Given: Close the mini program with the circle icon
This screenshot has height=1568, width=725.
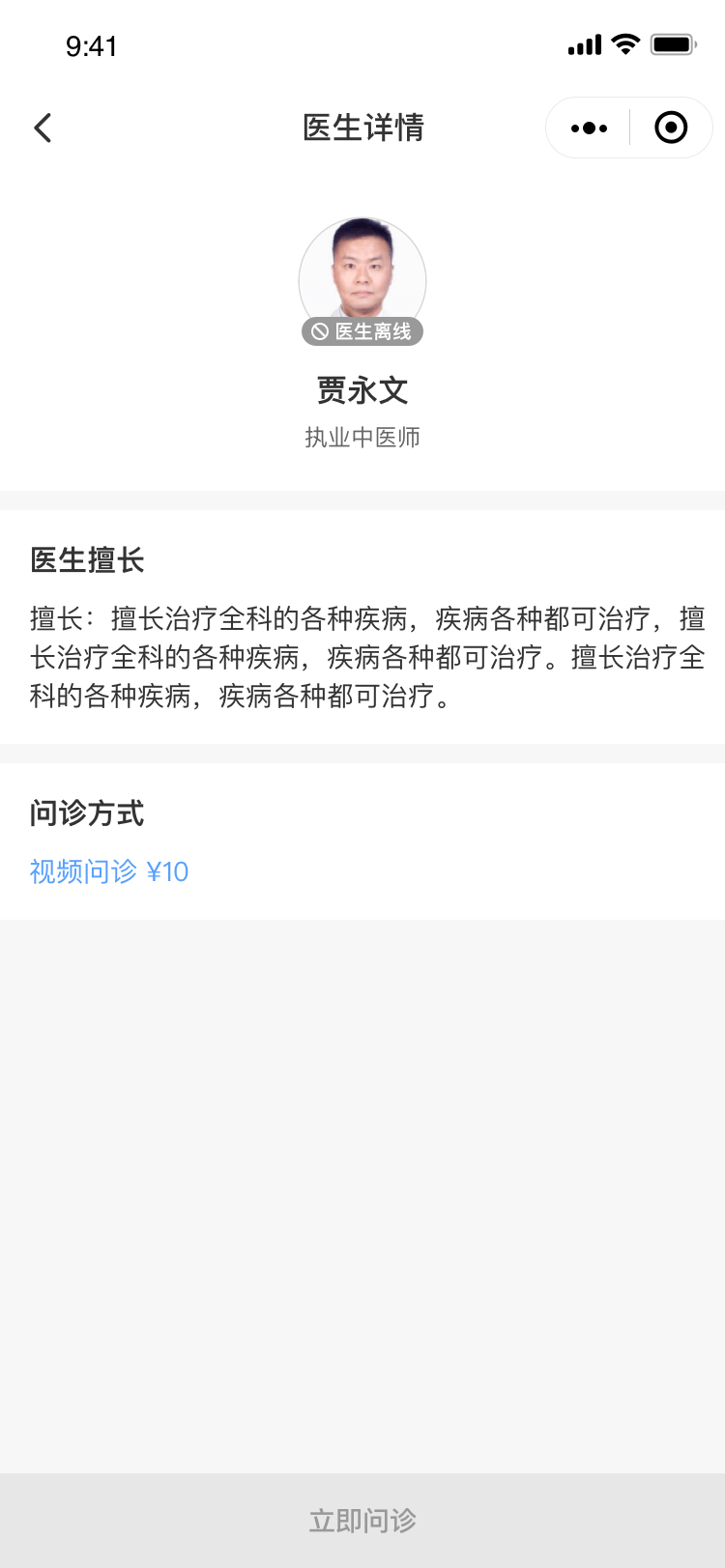Looking at the screenshot, I should pos(671,128).
